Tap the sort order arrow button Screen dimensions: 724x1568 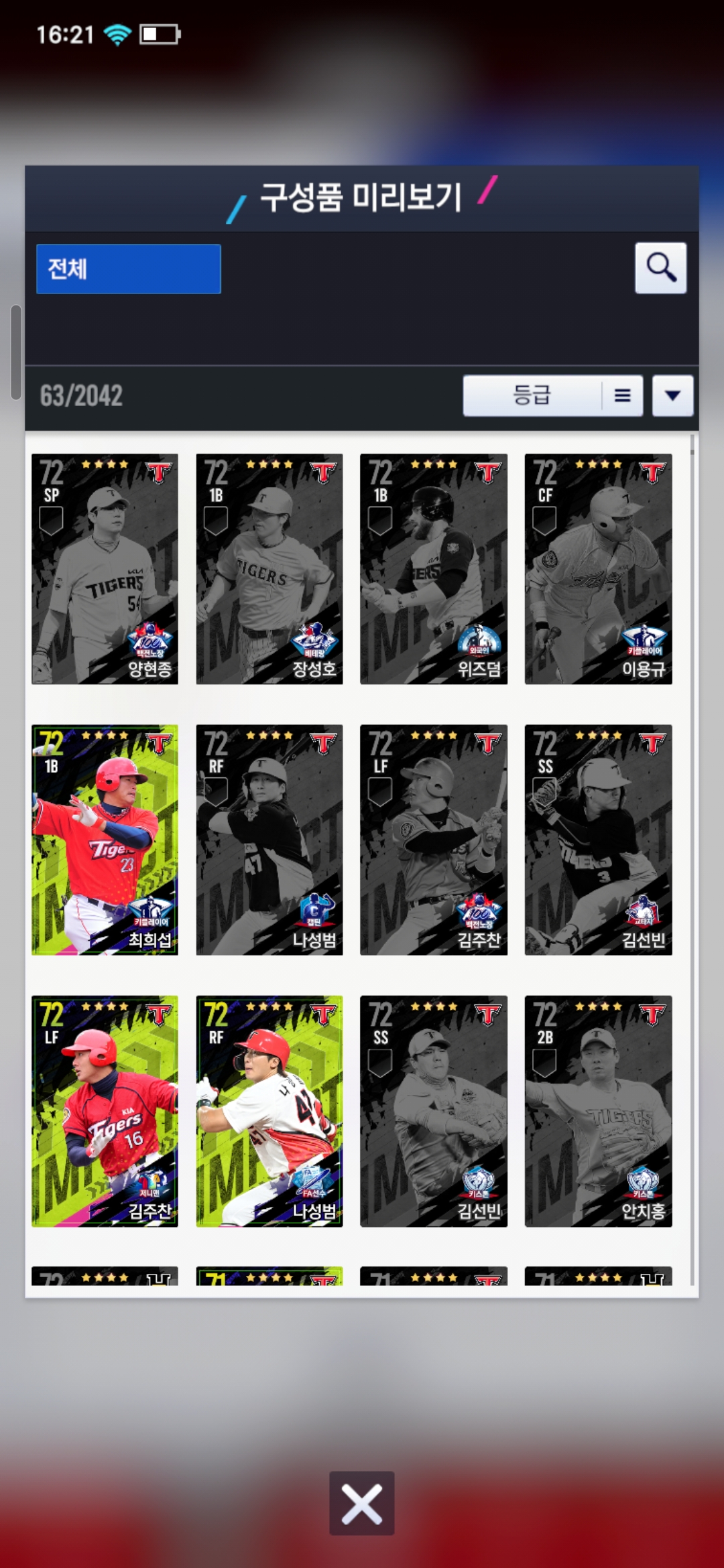point(672,395)
